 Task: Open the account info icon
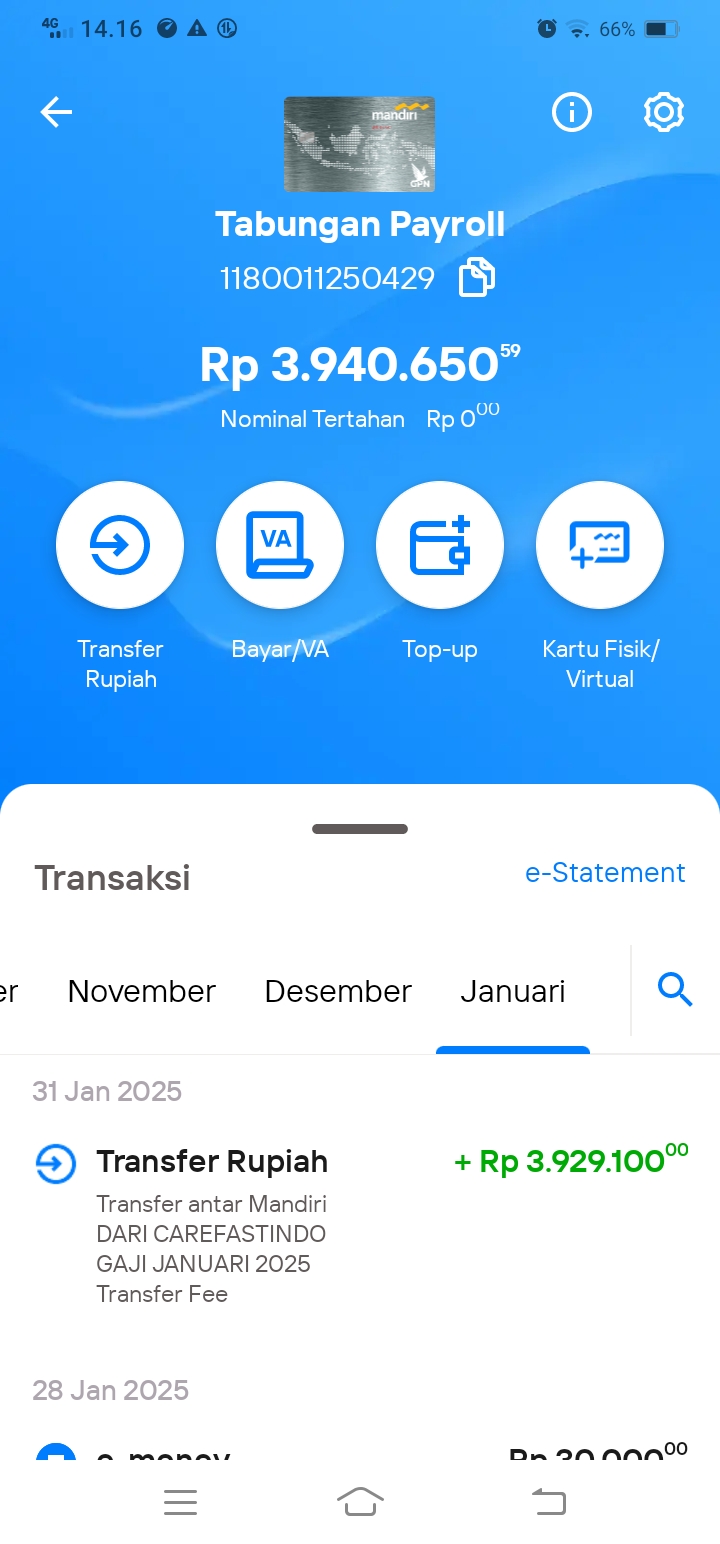572,113
